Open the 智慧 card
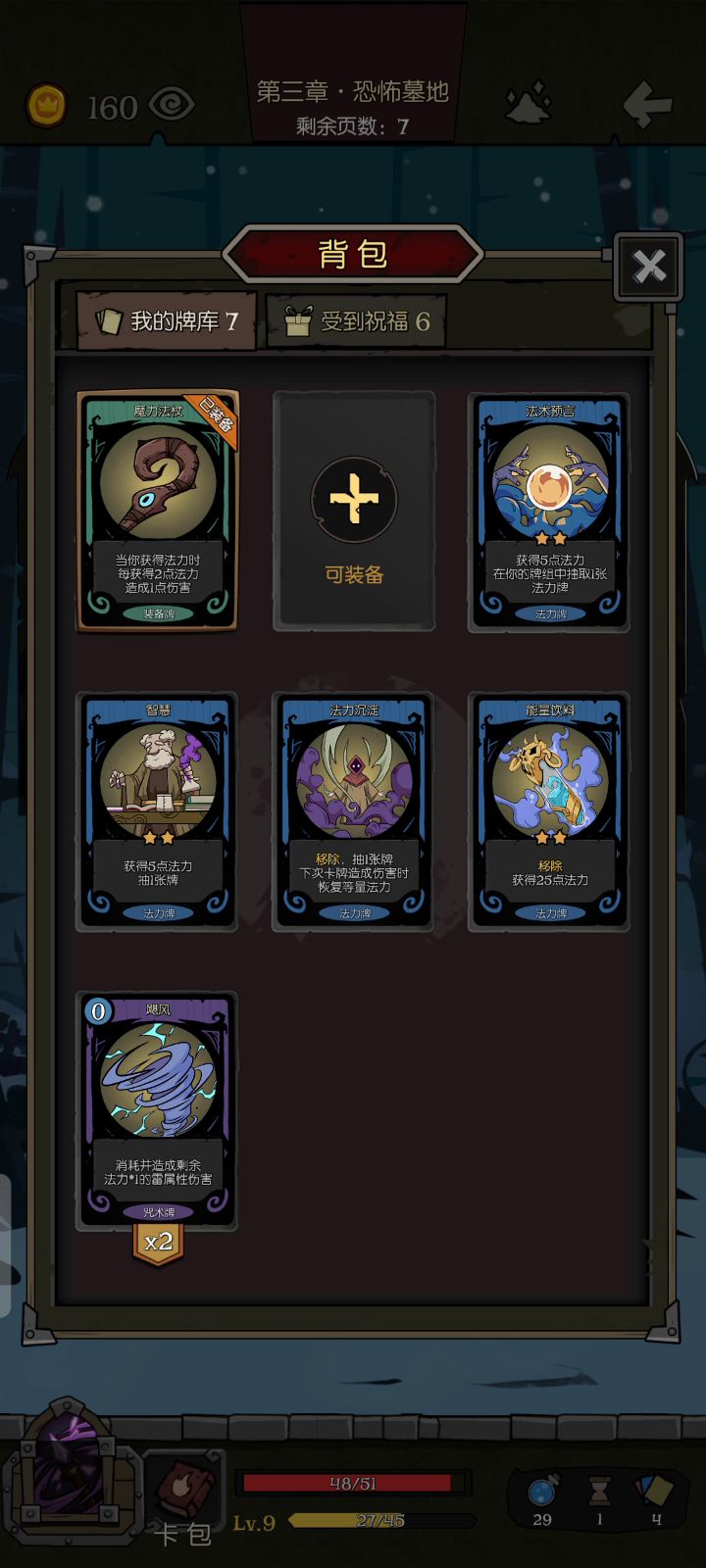The width and height of the screenshot is (706, 1568). [158, 810]
